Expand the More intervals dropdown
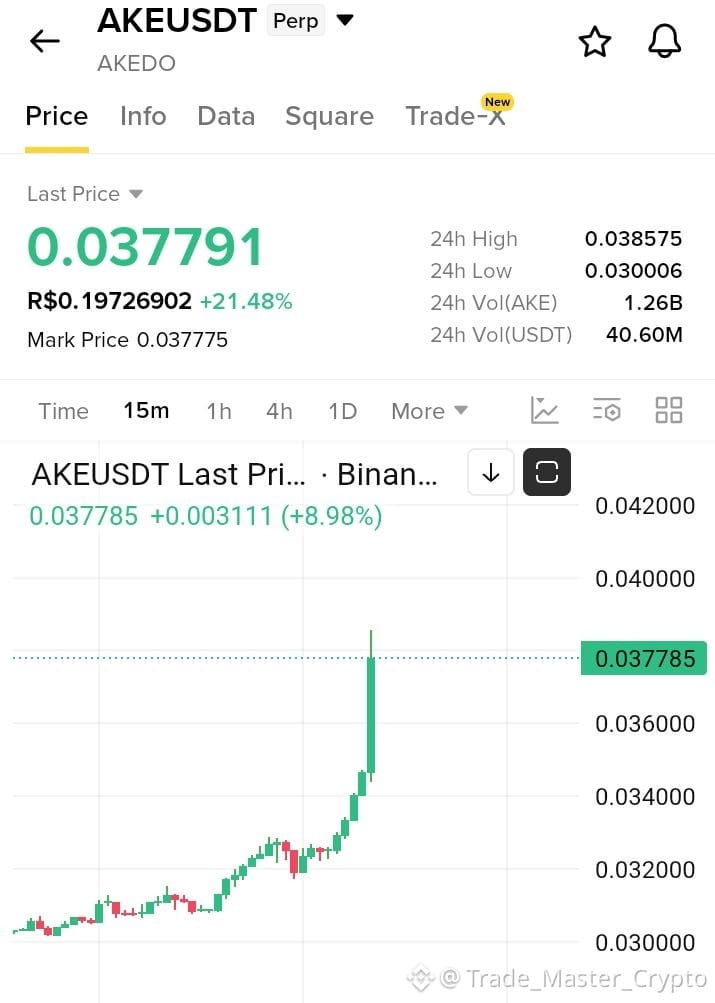The image size is (715, 1003). pyautogui.click(x=429, y=411)
